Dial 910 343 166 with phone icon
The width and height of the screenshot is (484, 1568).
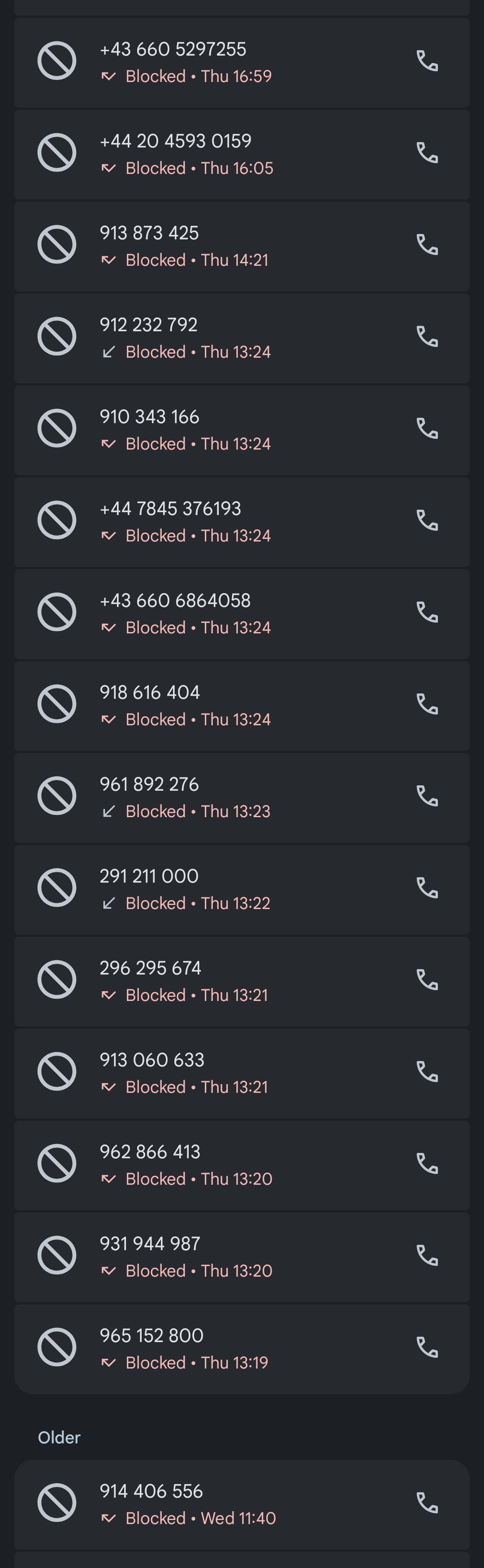coord(427,429)
